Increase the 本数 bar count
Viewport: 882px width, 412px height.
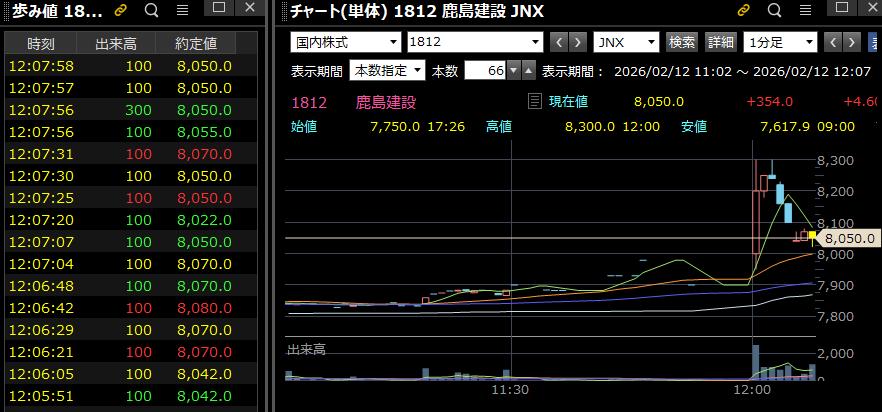pos(528,72)
